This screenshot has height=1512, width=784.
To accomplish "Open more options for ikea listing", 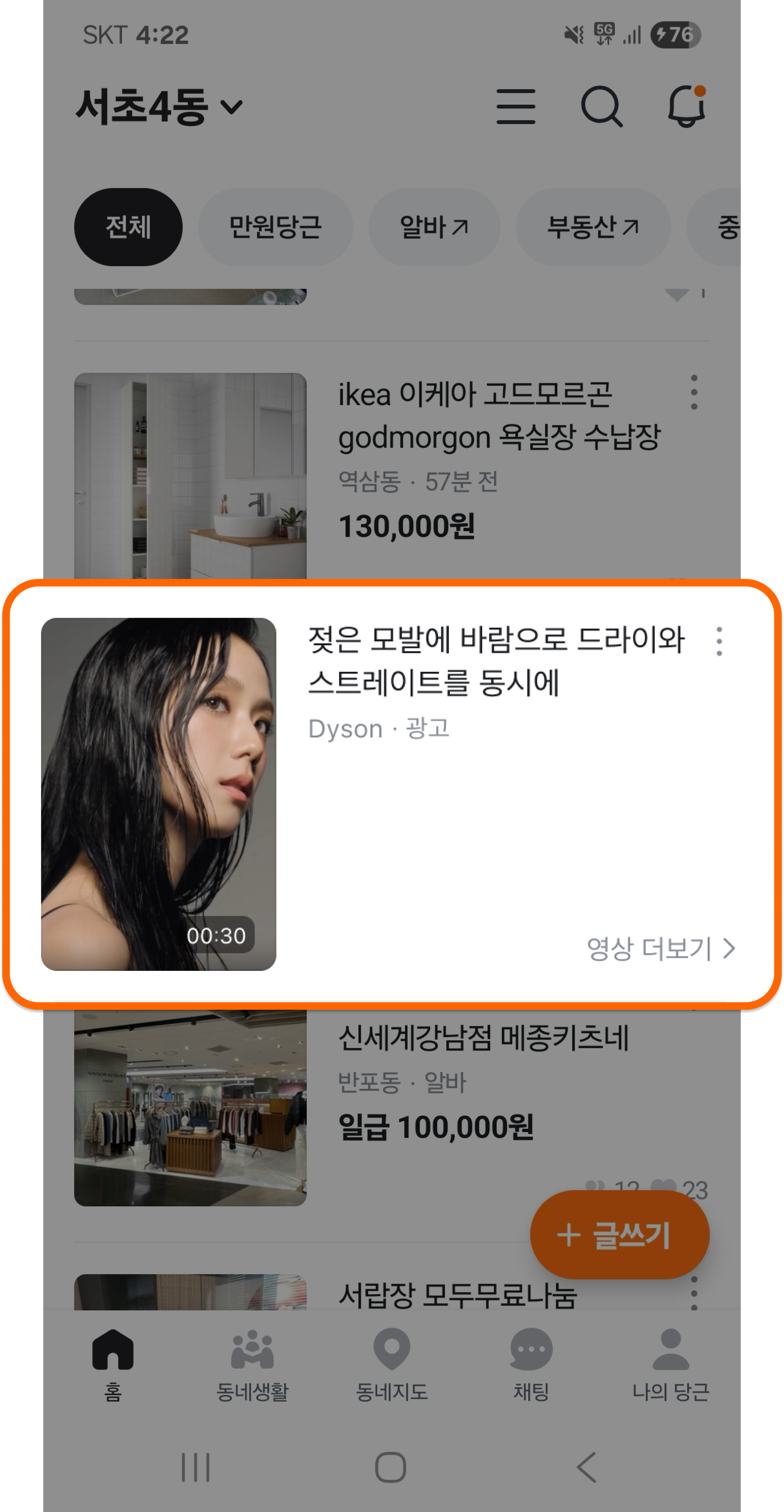I will 694,392.
